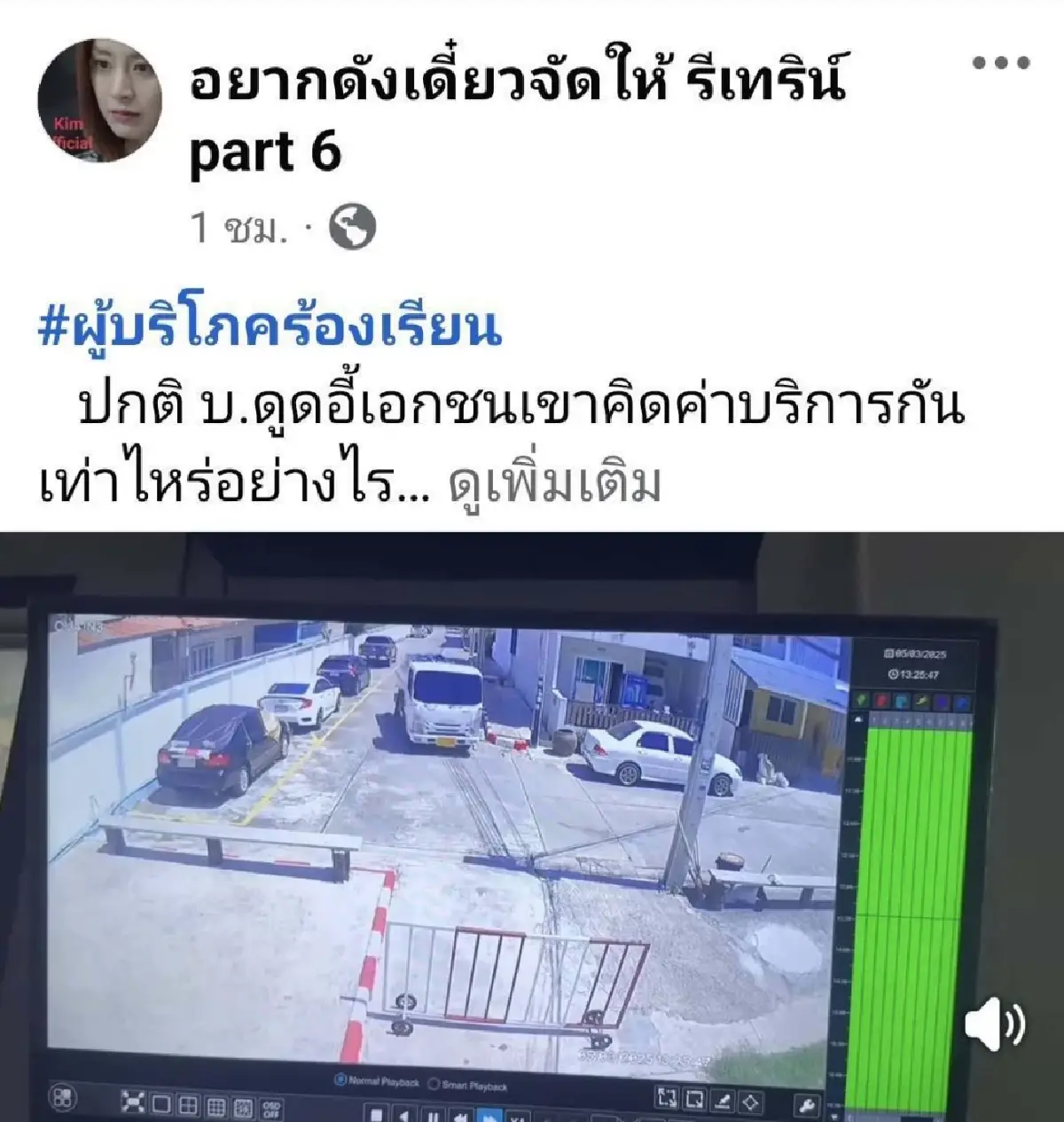Open the post's three-dot overflow menu
Viewport: 1064px width, 1122px height.
pos(1001,63)
